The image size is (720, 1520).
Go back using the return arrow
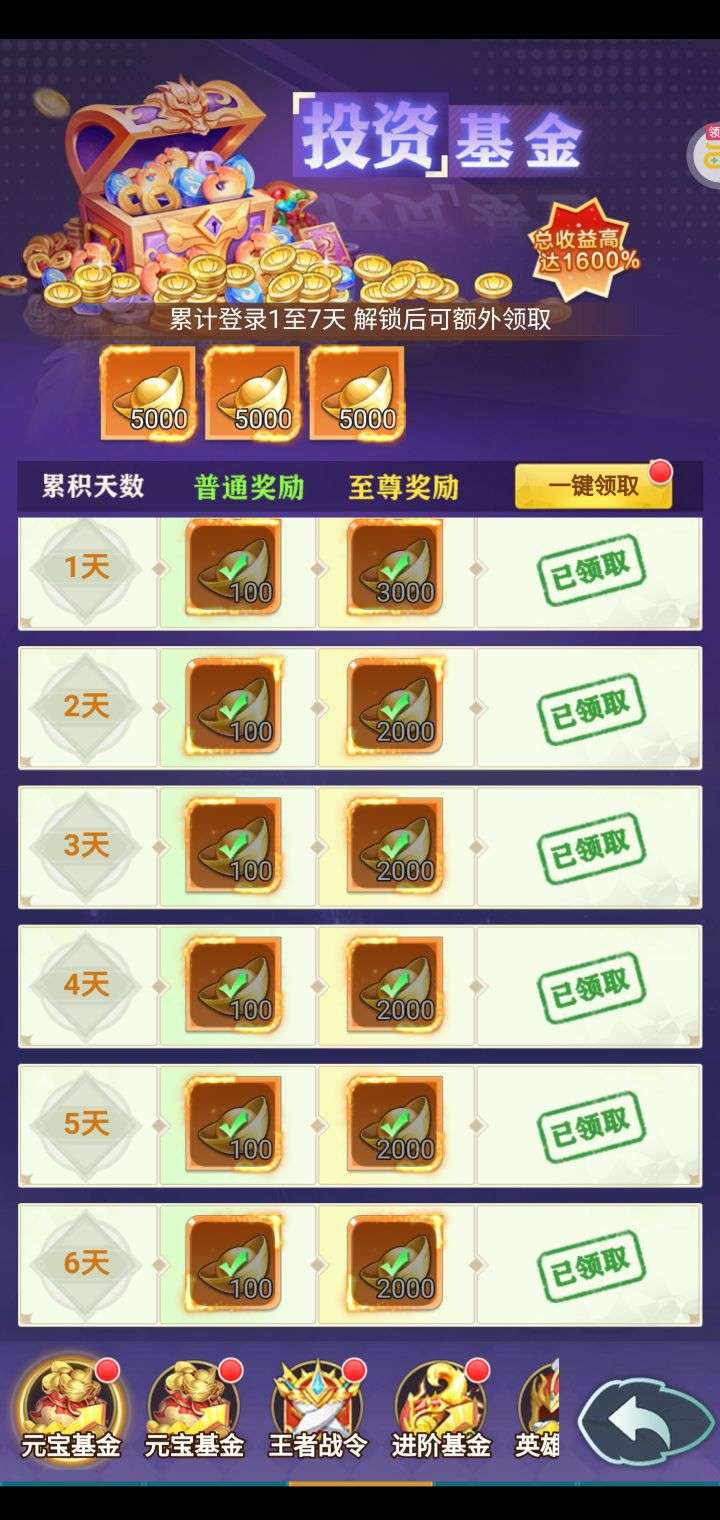(x=647, y=1421)
